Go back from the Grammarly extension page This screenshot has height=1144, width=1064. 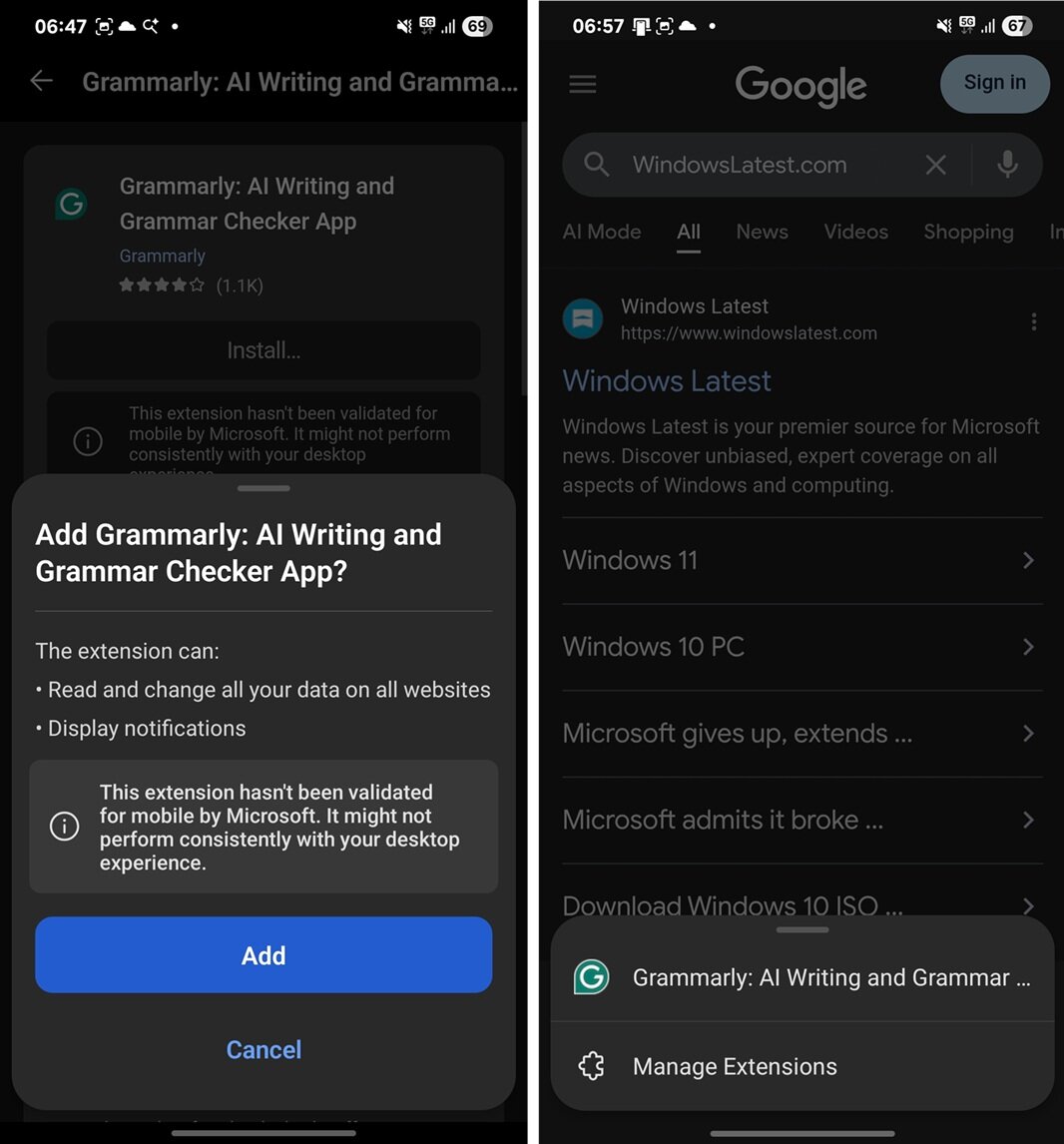(41, 81)
